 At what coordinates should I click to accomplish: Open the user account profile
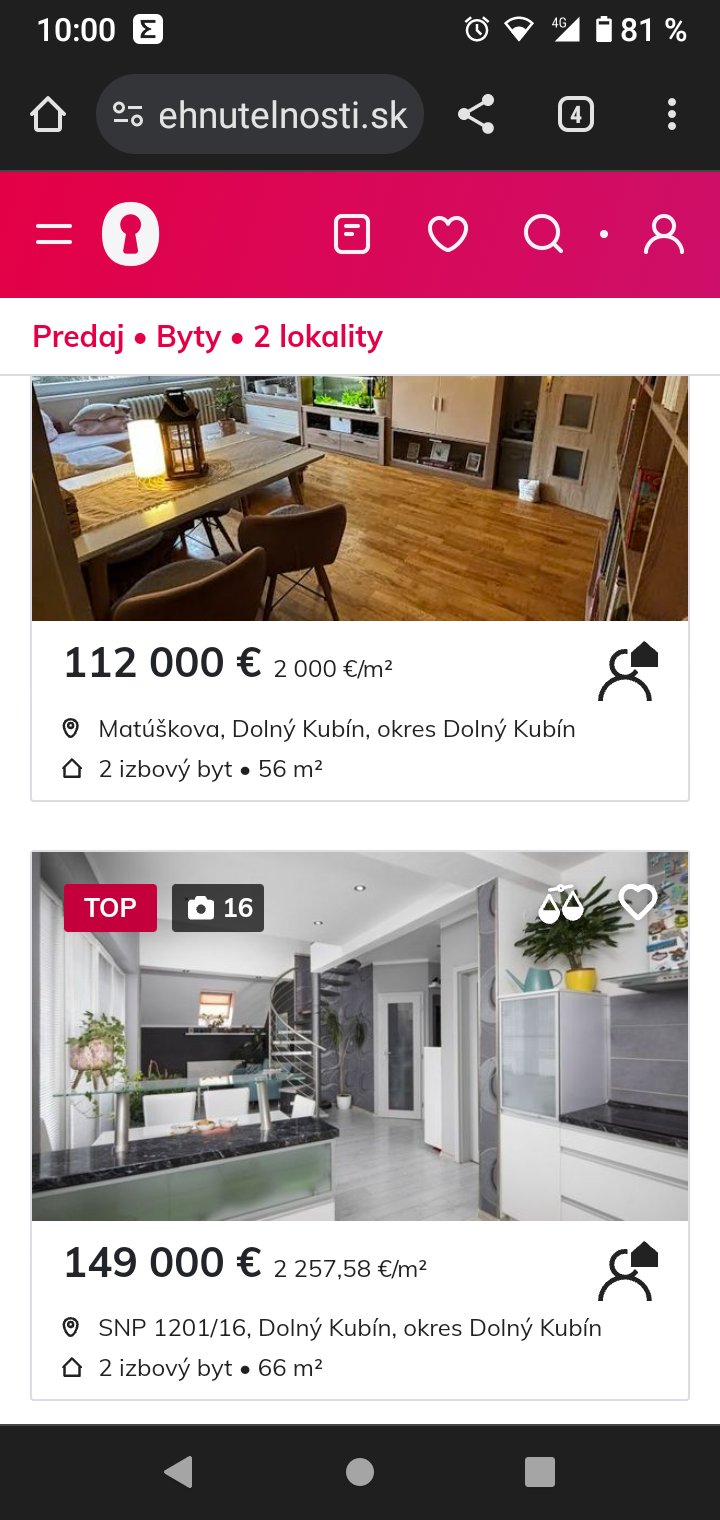663,235
